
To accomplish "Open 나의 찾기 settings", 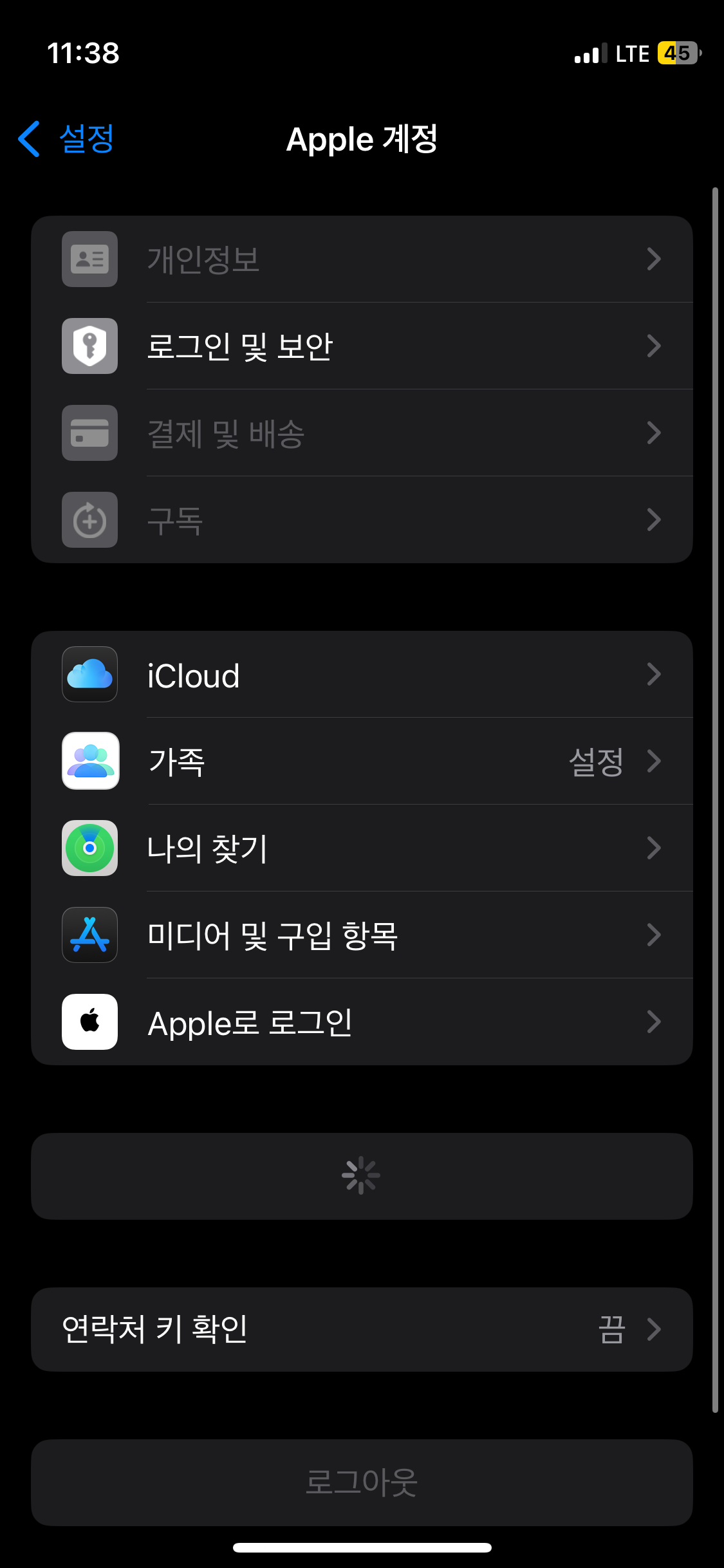I will pyautogui.click(x=362, y=848).
